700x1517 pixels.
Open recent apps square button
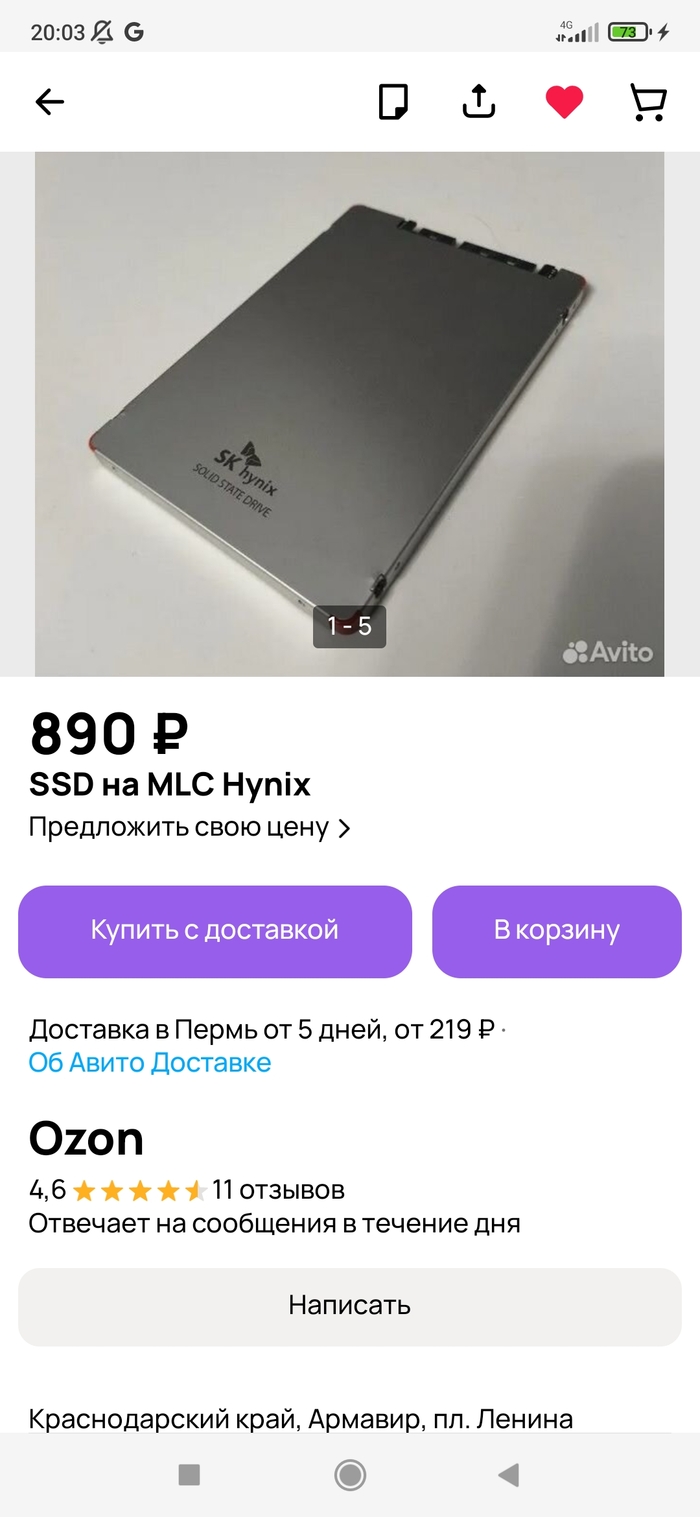coord(189,1474)
